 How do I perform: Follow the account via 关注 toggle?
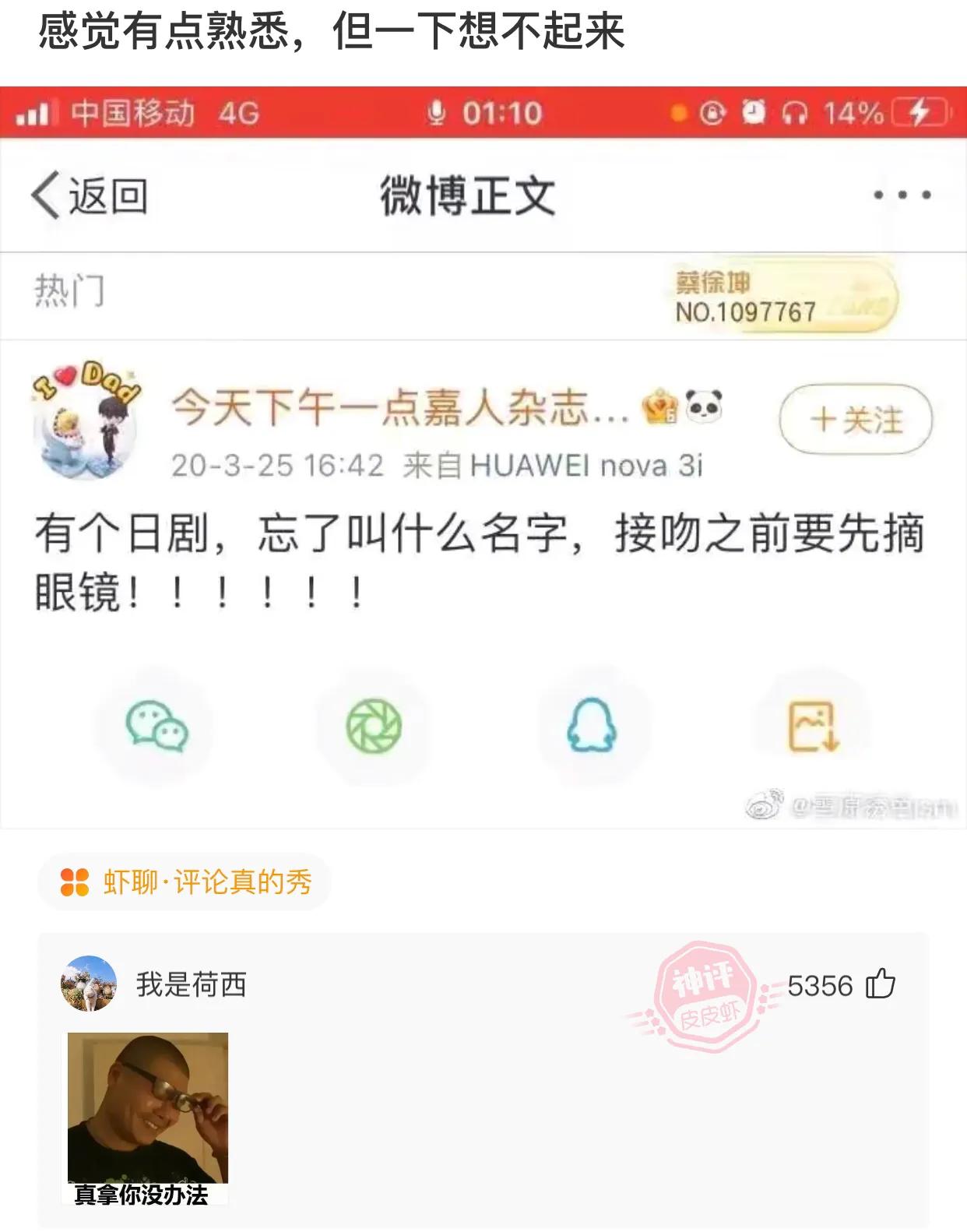(x=856, y=419)
